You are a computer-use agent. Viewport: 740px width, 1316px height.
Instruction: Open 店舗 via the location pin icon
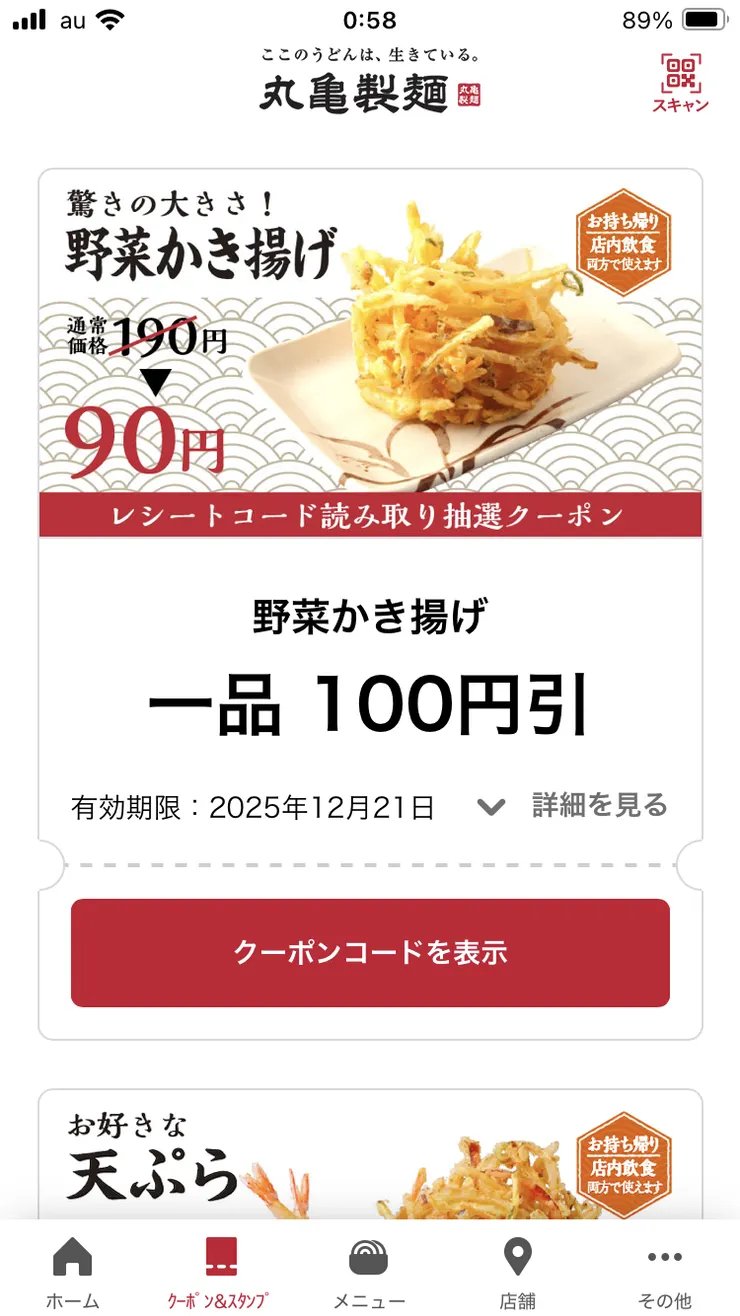[x=517, y=1256]
